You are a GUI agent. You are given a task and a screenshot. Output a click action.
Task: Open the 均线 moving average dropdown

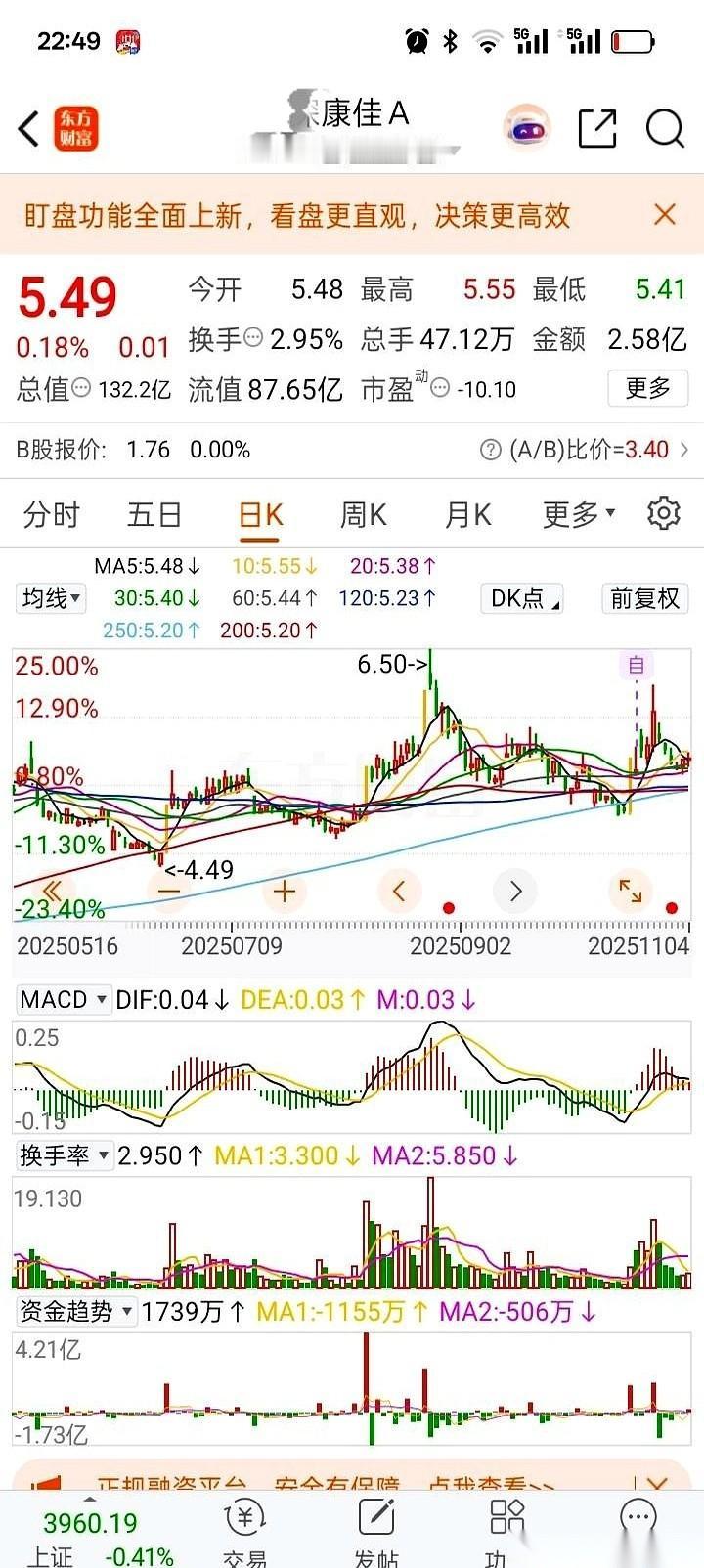(50, 598)
